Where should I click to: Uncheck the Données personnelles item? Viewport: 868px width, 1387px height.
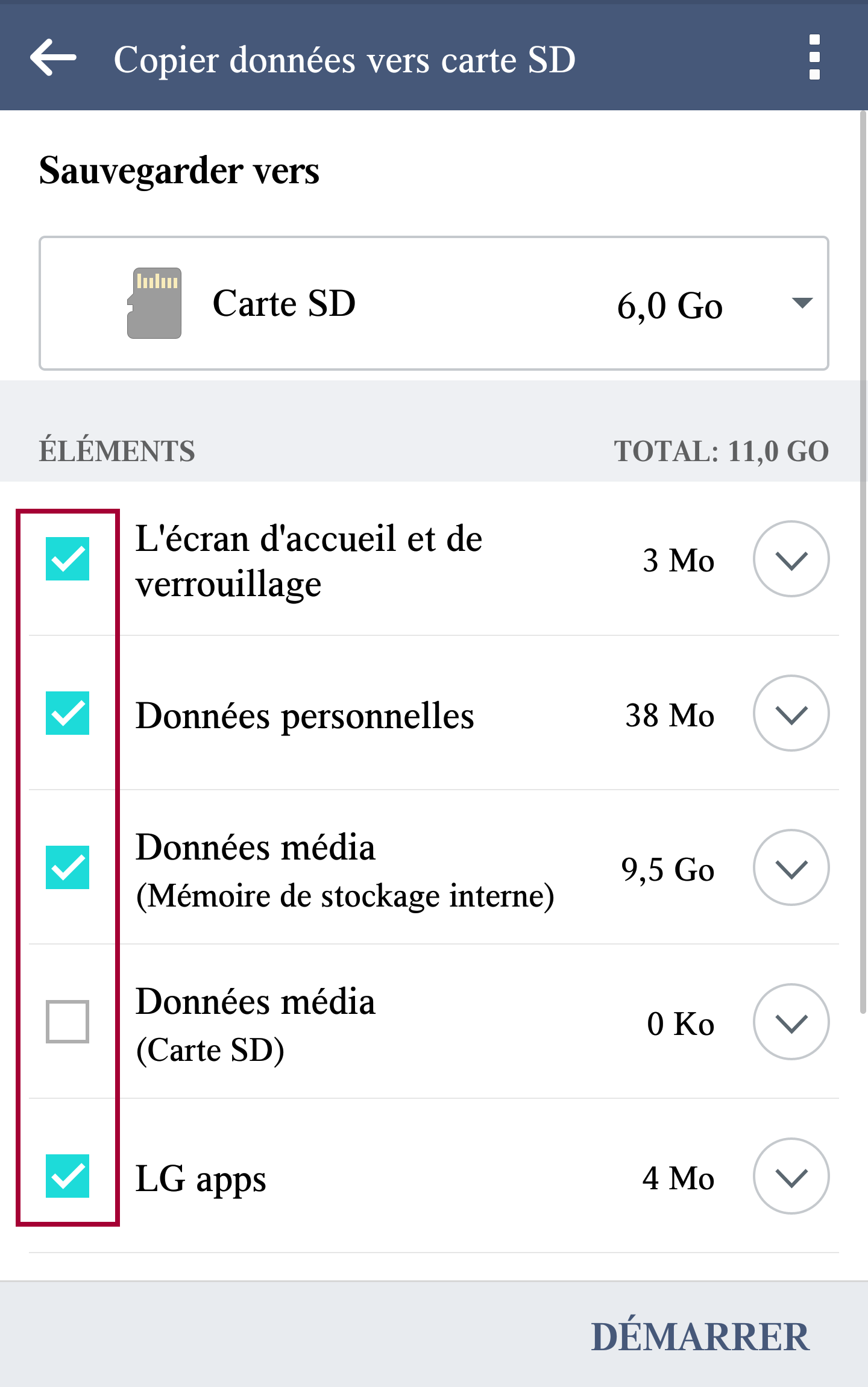[66, 713]
